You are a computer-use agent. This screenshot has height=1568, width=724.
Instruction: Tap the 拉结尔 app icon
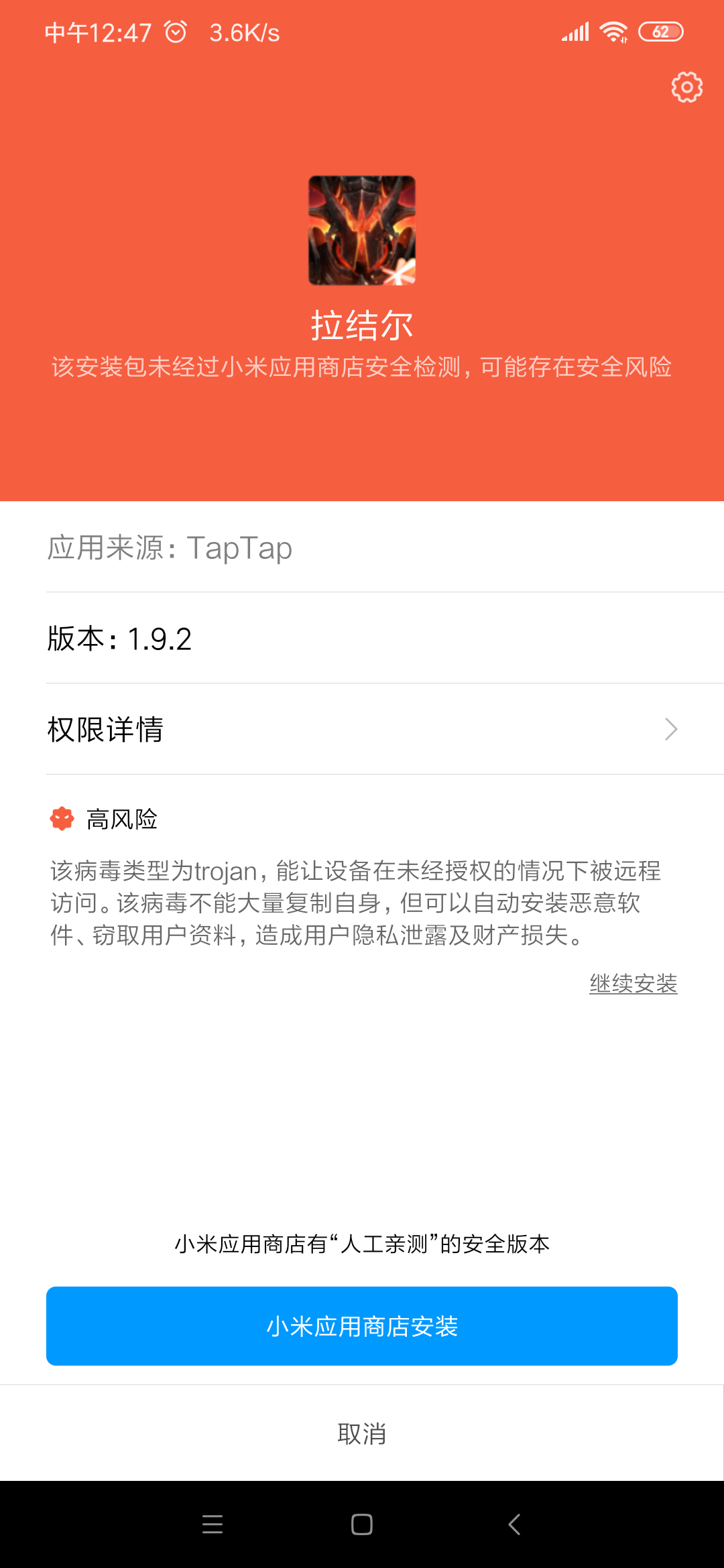[361, 231]
